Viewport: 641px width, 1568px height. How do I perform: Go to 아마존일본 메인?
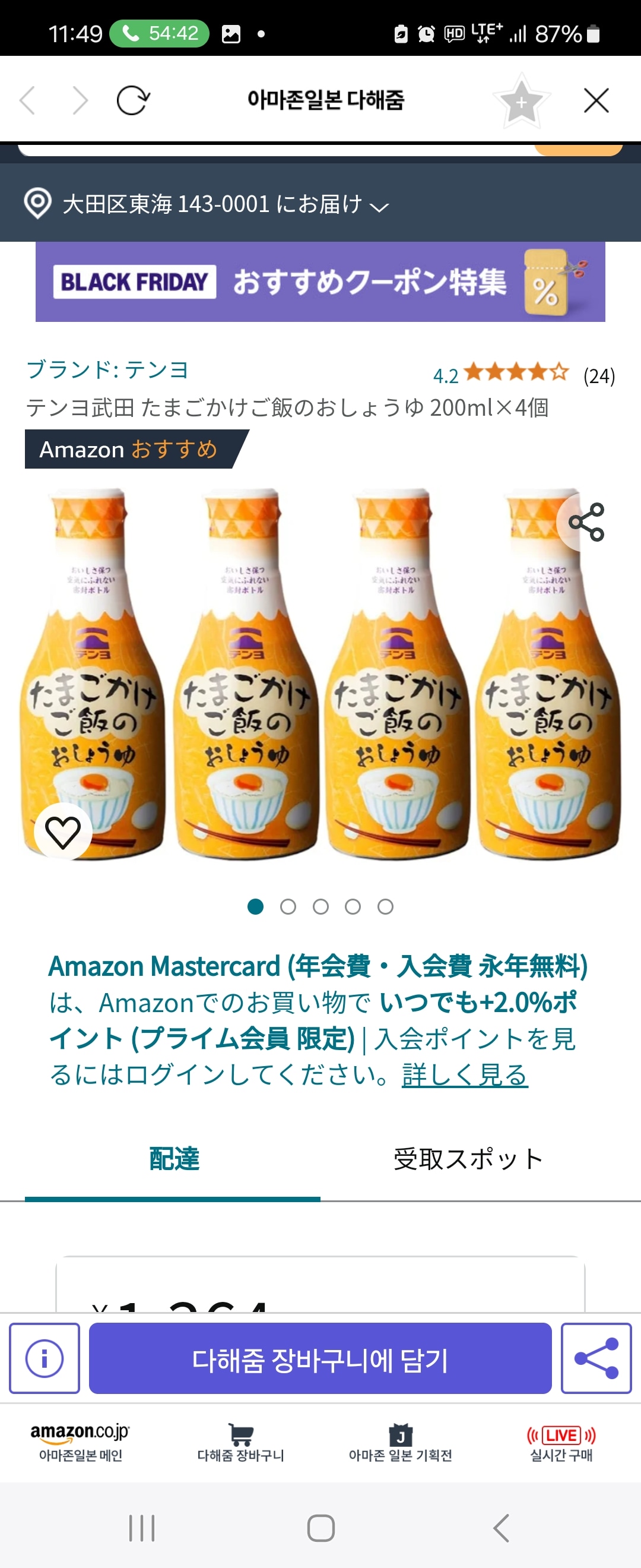[80, 1443]
